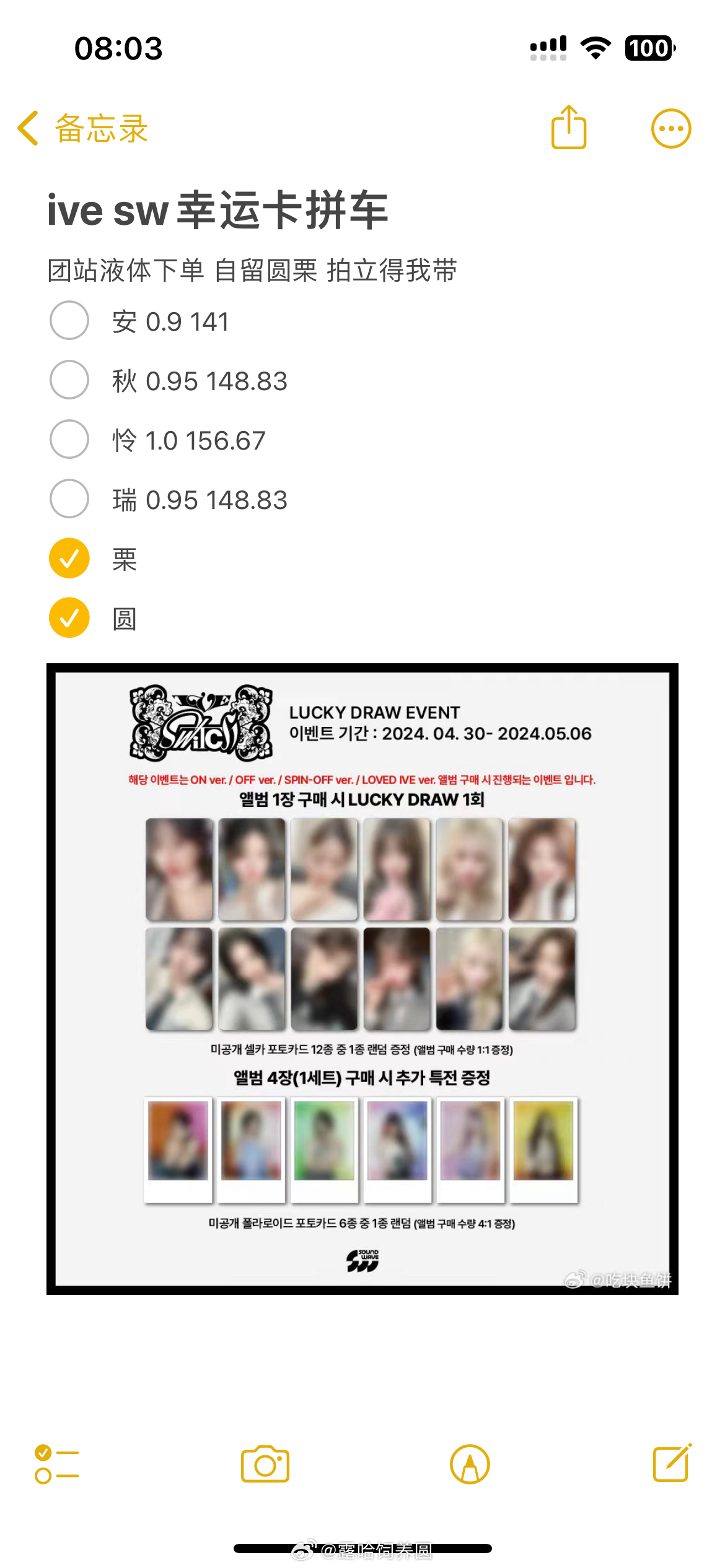Image resolution: width=725 pixels, height=1568 pixels.
Task: Open the markup pen tool
Action: click(470, 1465)
